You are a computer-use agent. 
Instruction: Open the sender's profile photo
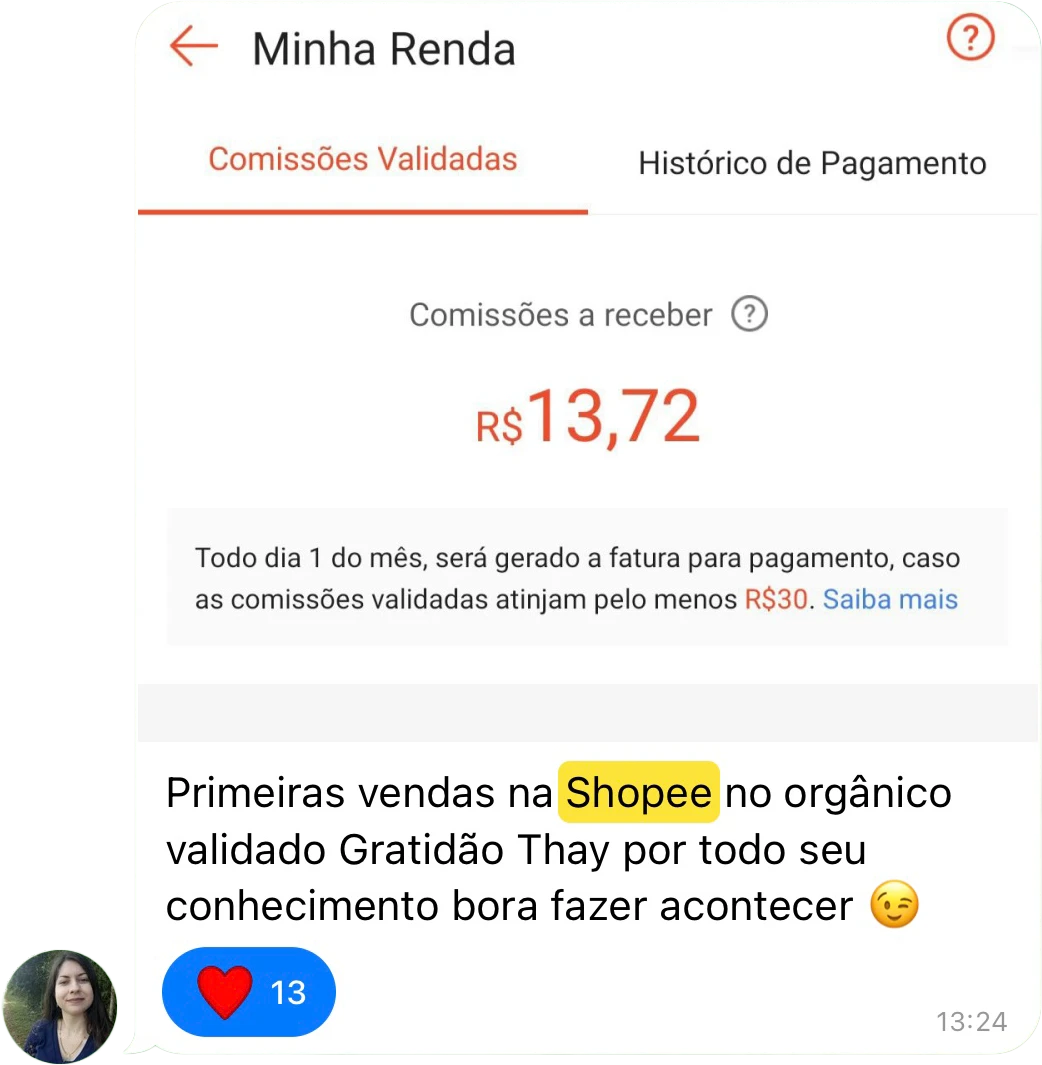(60, 1005)
